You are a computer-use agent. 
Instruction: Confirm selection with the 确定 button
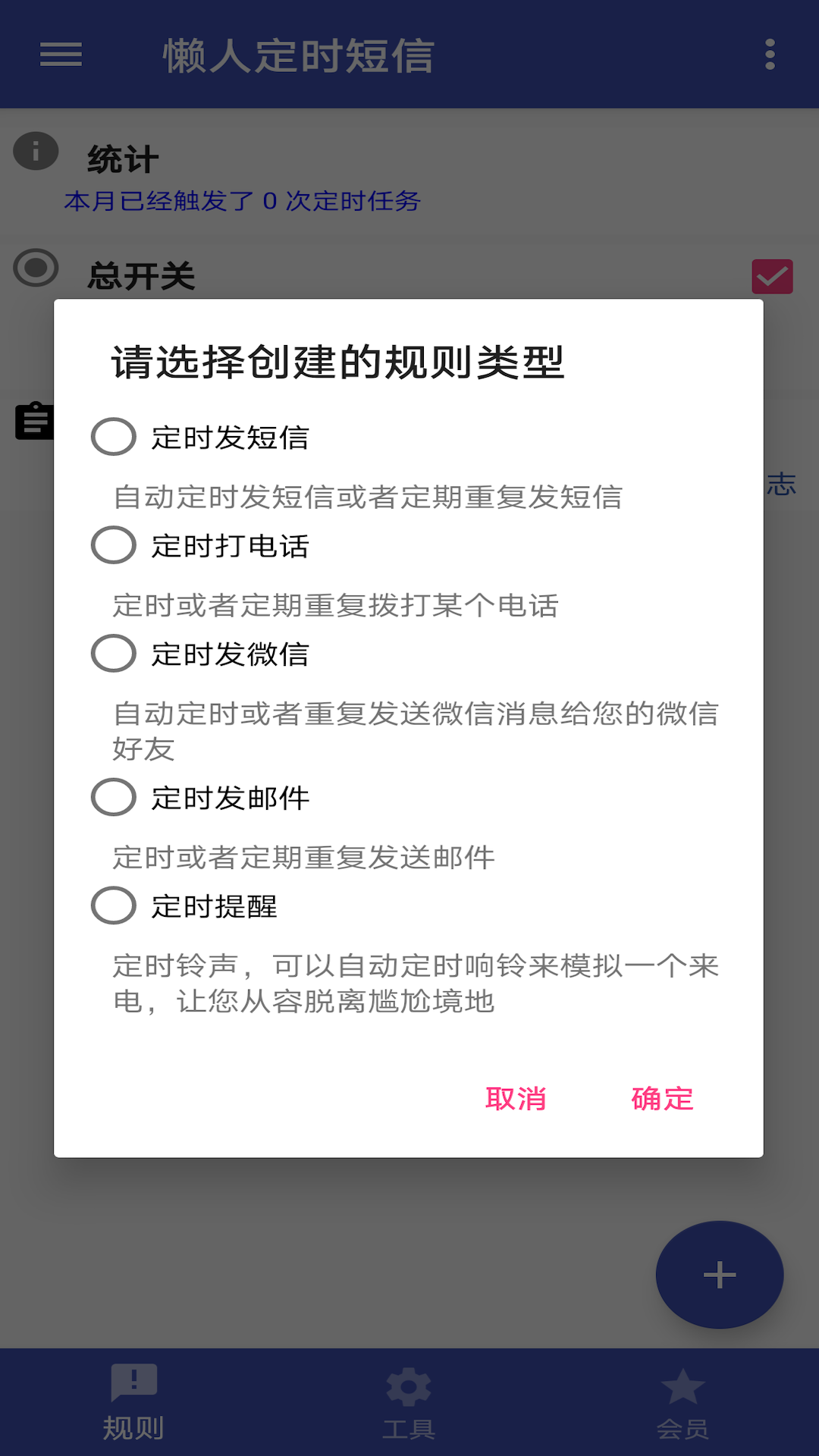[x=661, y=1100]
